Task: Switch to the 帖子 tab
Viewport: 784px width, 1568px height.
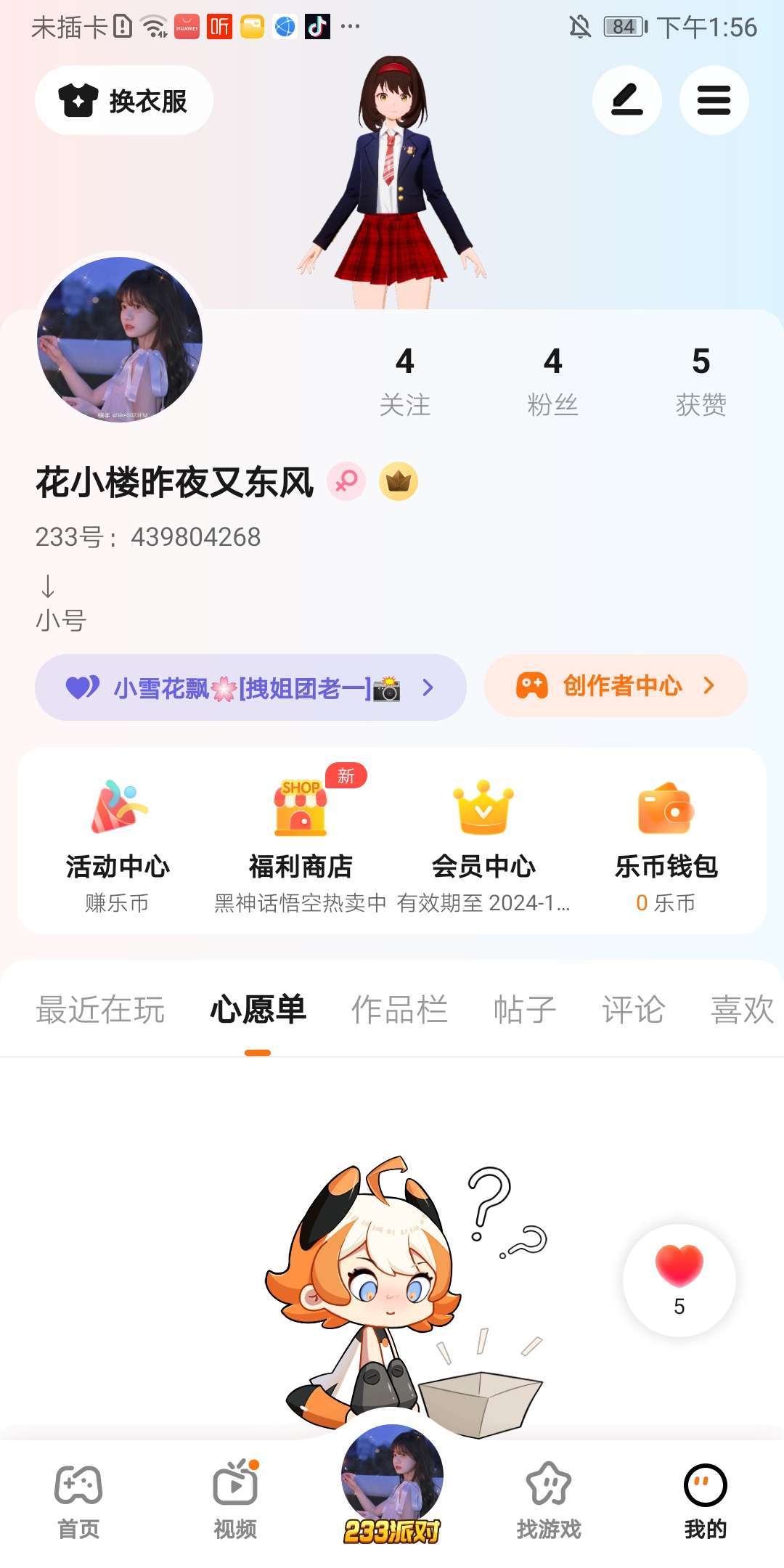Action: click(x=524, y=1010)
